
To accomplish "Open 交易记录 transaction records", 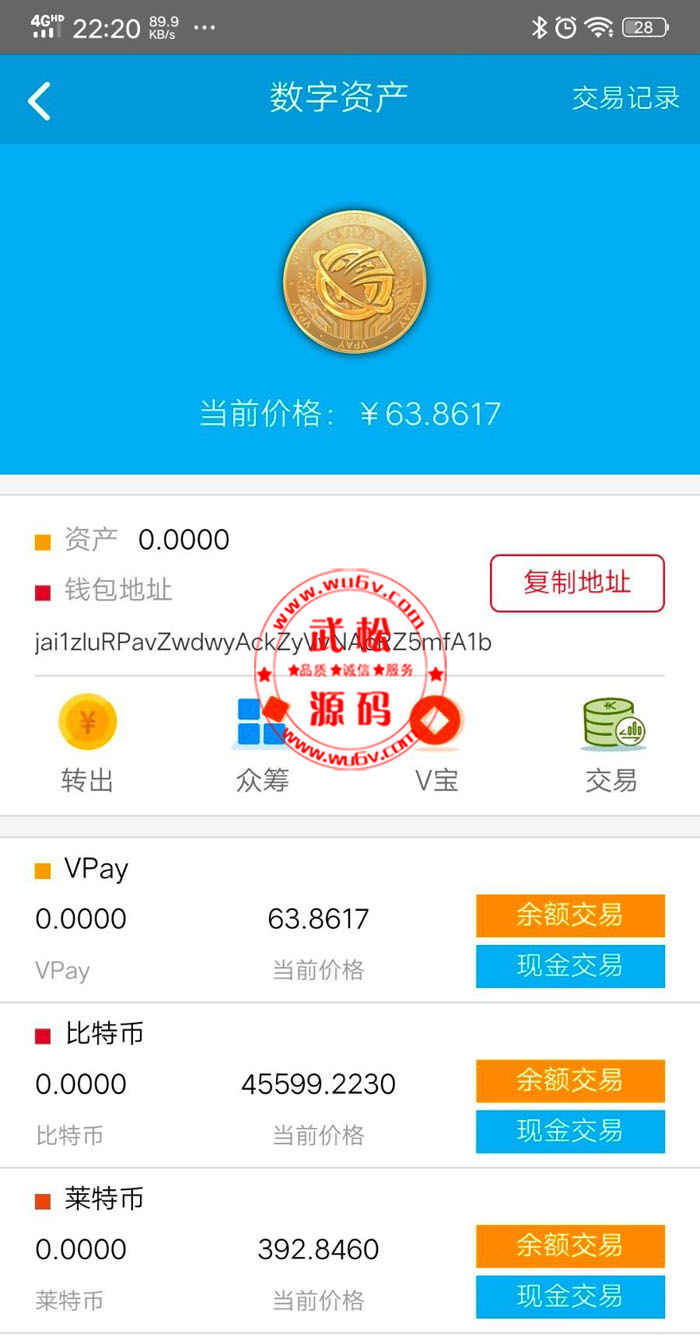I will point(626,98).
